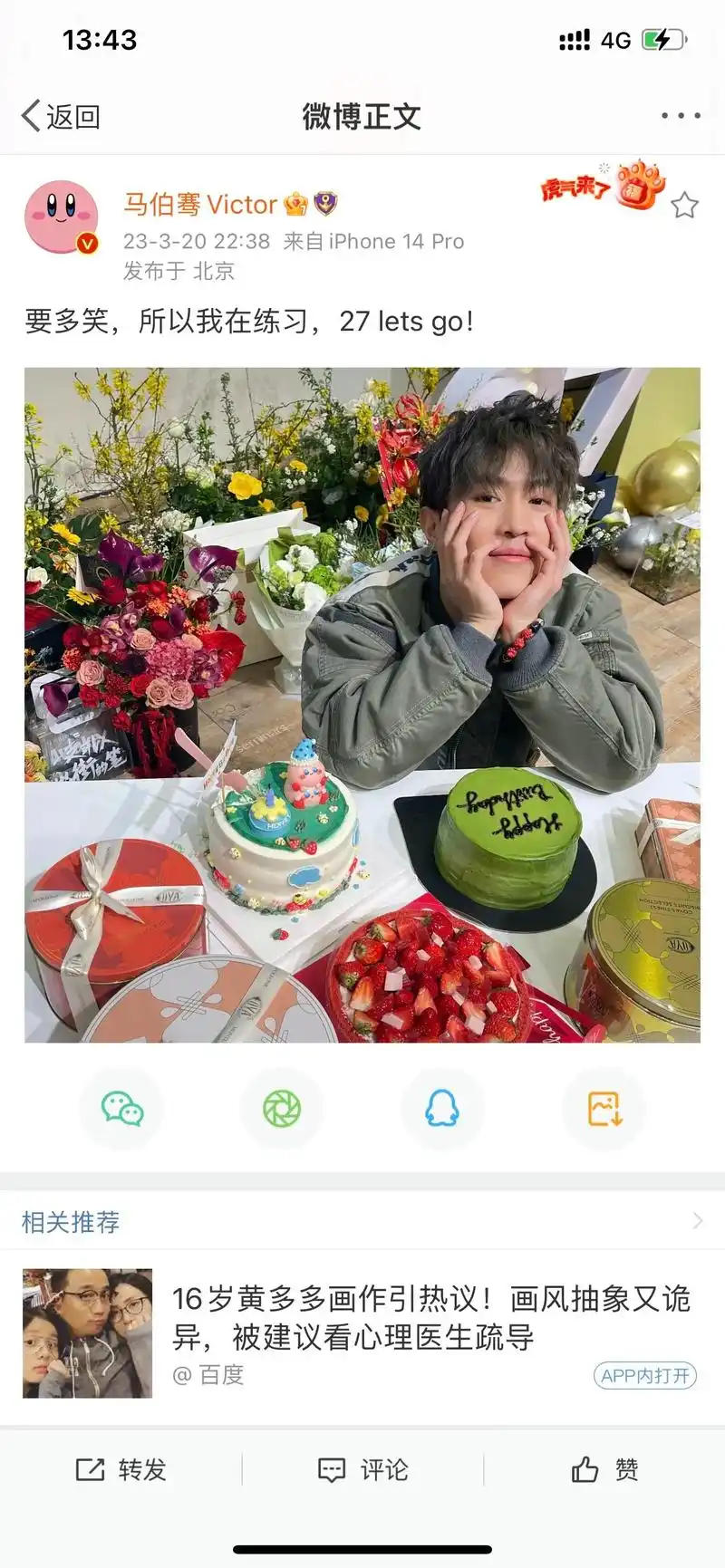View the birthday photo full screen
The width and height of the screenshot is (725, 1568).
[x=362, y=705]
